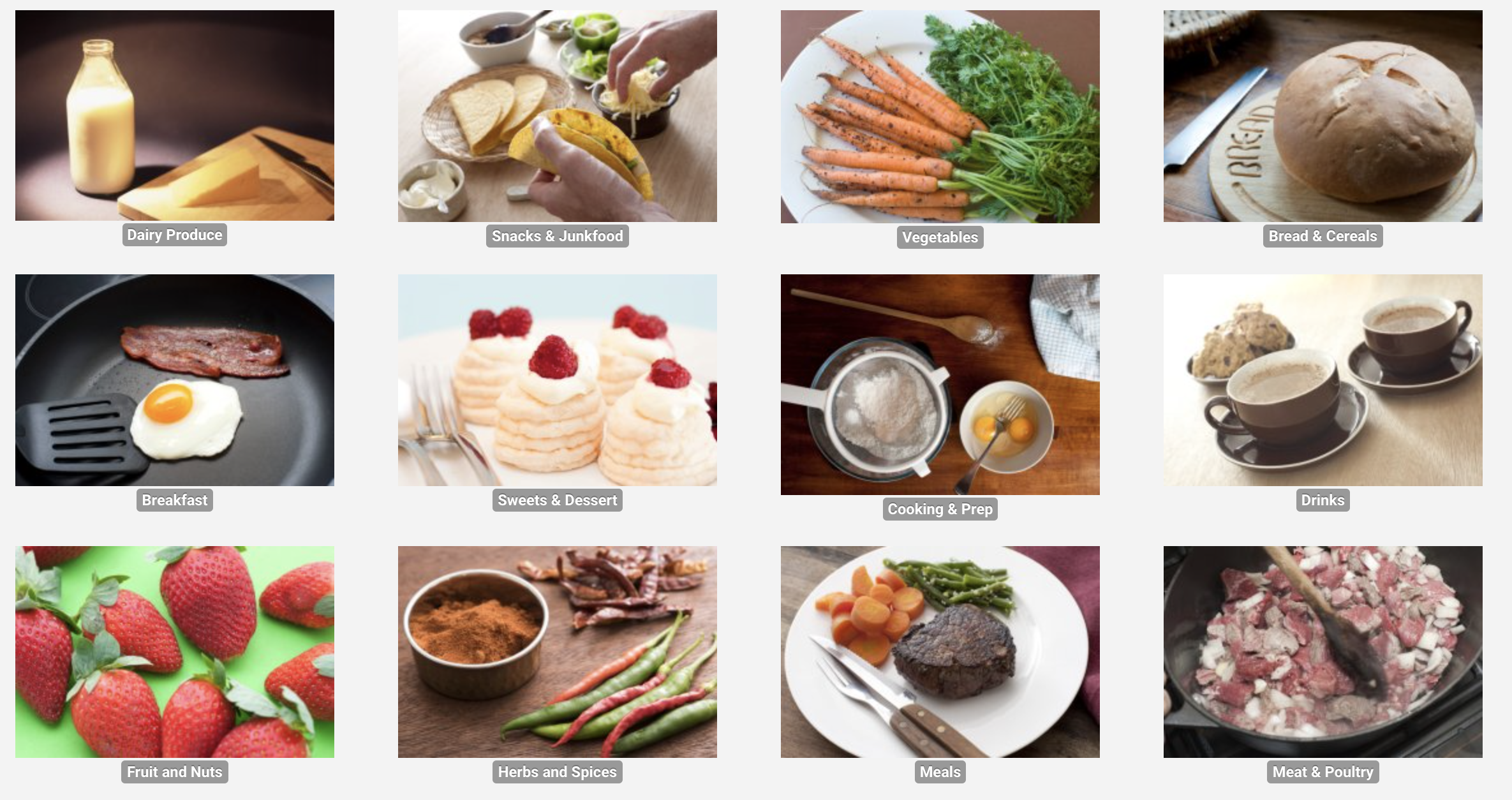Open the Dairy Produce category

(174, 115)
